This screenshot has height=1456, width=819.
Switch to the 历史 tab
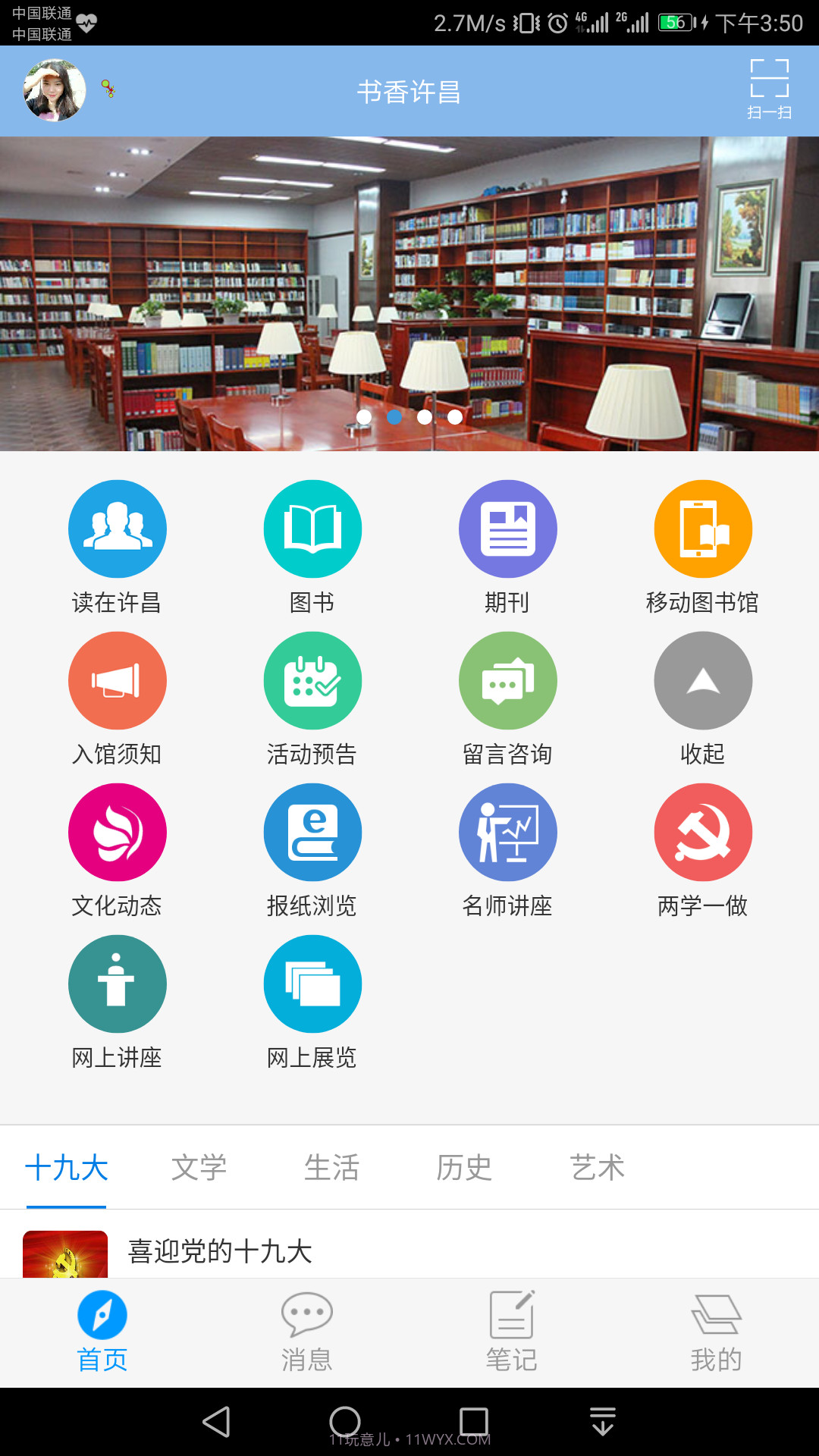tap(464, 1168)
